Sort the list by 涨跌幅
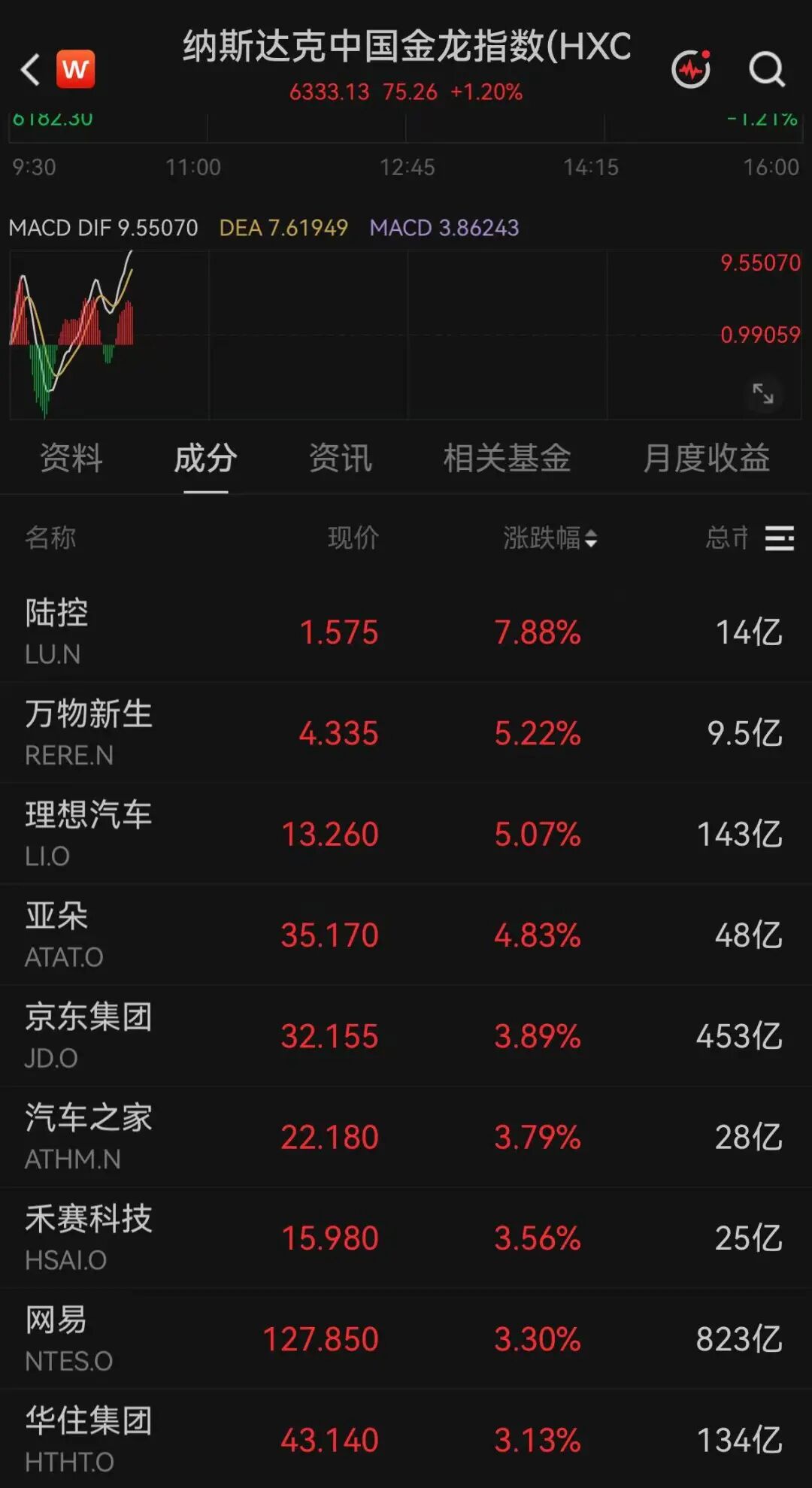Image resolution: width=812 pixels, height=1488 pixels. [550, 538]
